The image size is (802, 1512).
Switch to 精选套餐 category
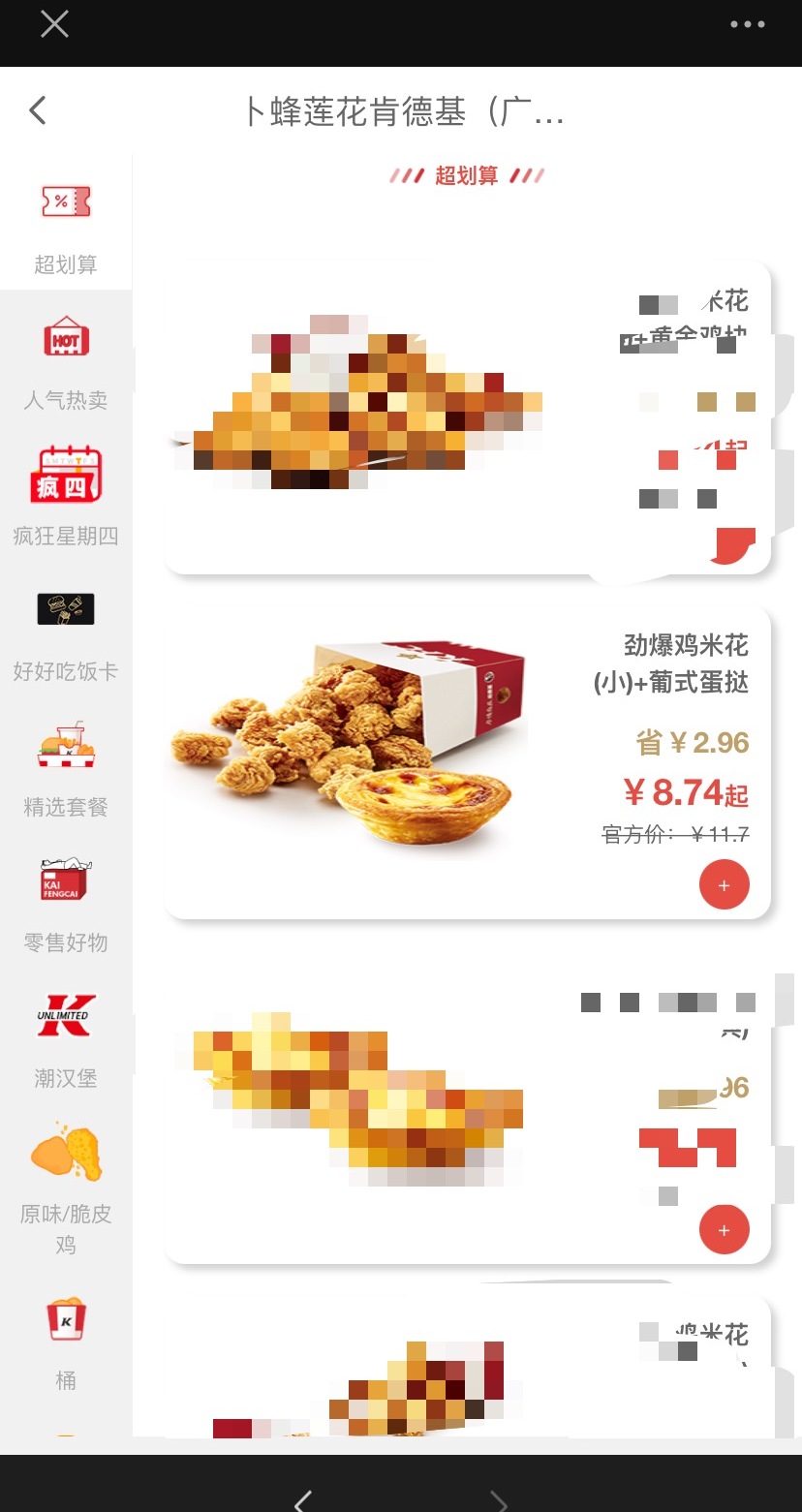click(x=66, y=767)
